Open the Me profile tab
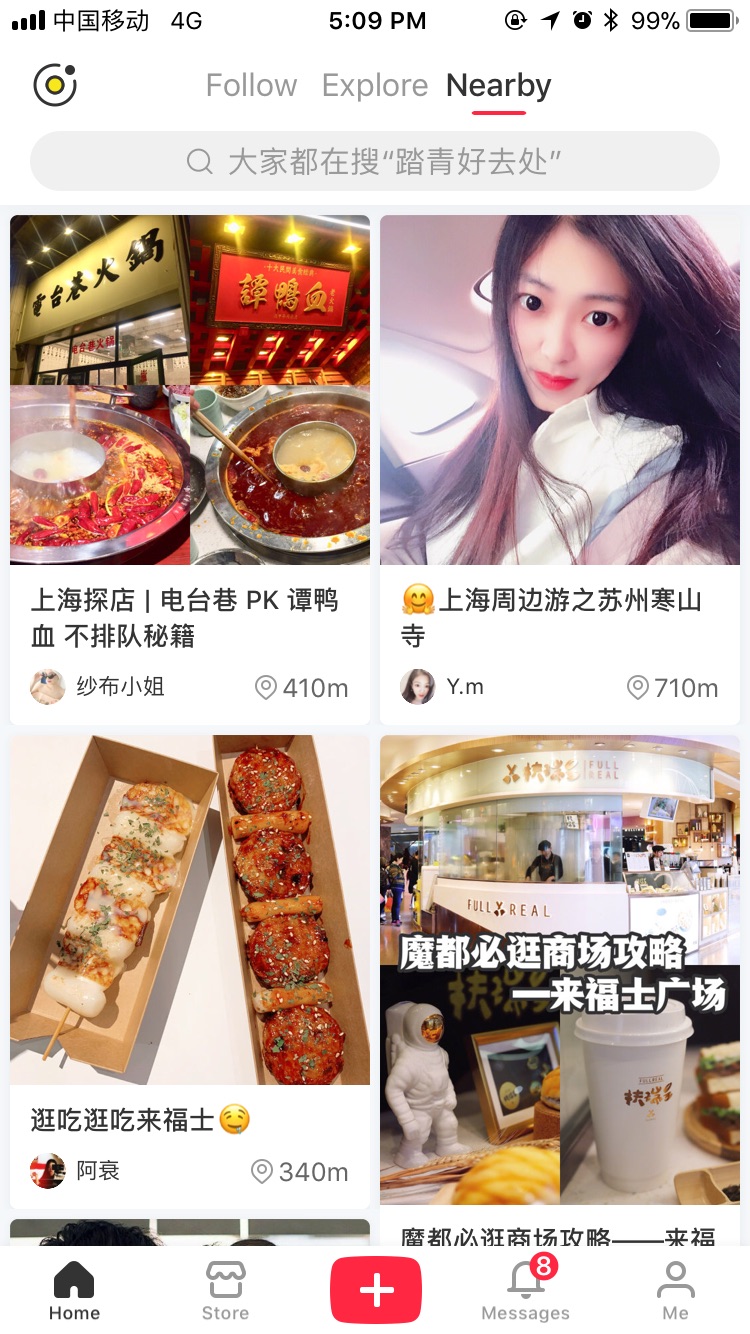 pos(675,1291)
